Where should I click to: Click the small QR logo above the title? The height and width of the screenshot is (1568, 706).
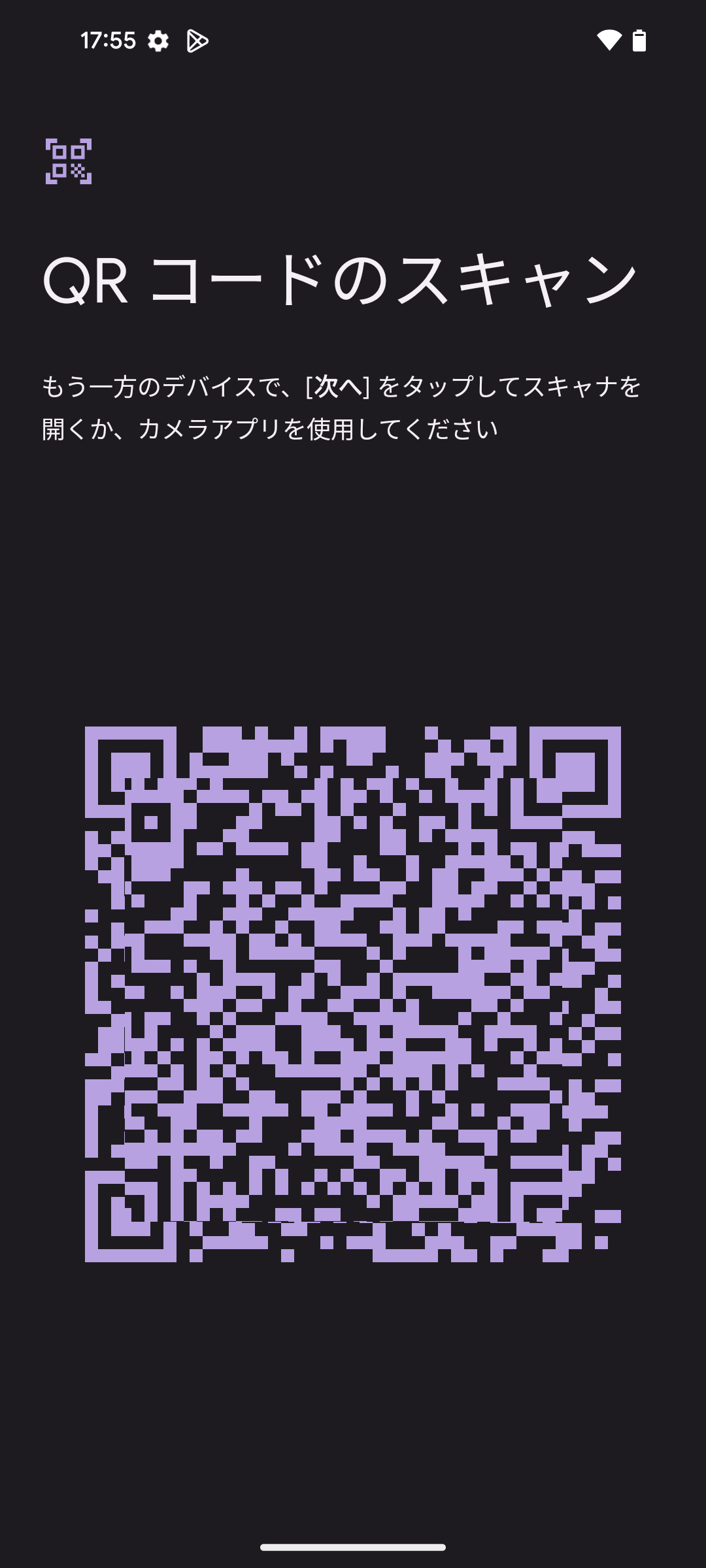(x=67, y=162)
